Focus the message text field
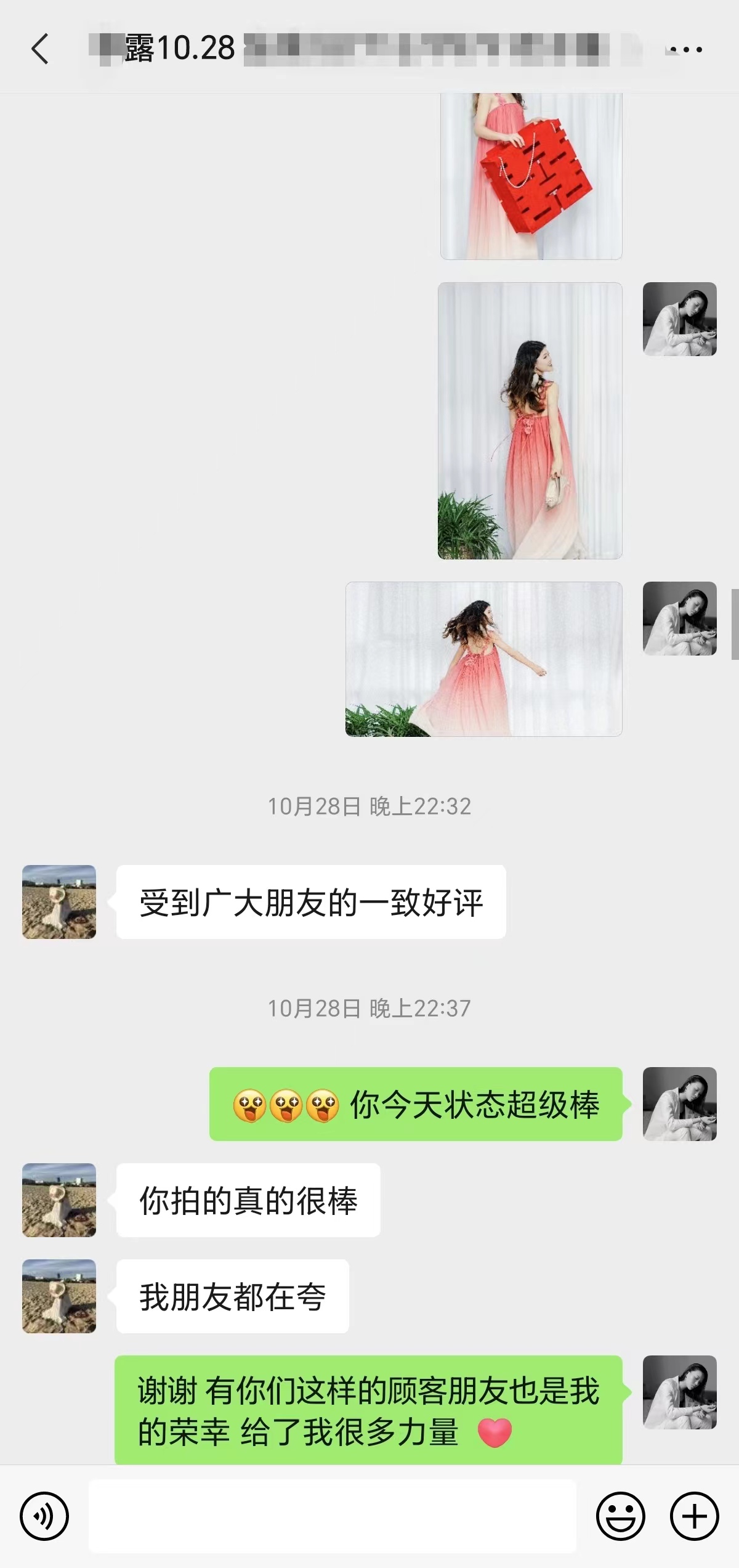Image resolution: width=739 pixels, height=1568 pixels. pyautogui.click(x=333, y=1516)
